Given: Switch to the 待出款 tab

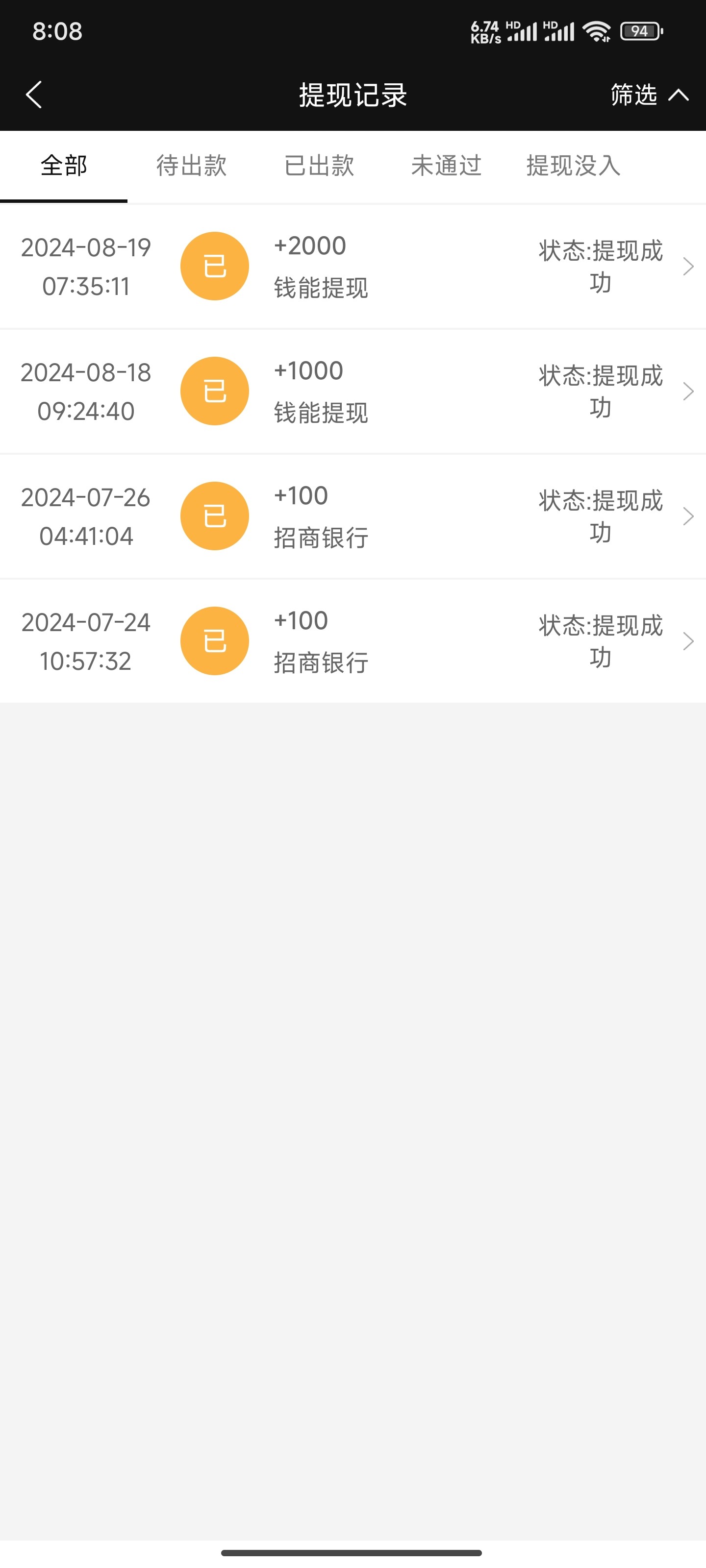Looking at the screenshot, I should click(191, 166).
